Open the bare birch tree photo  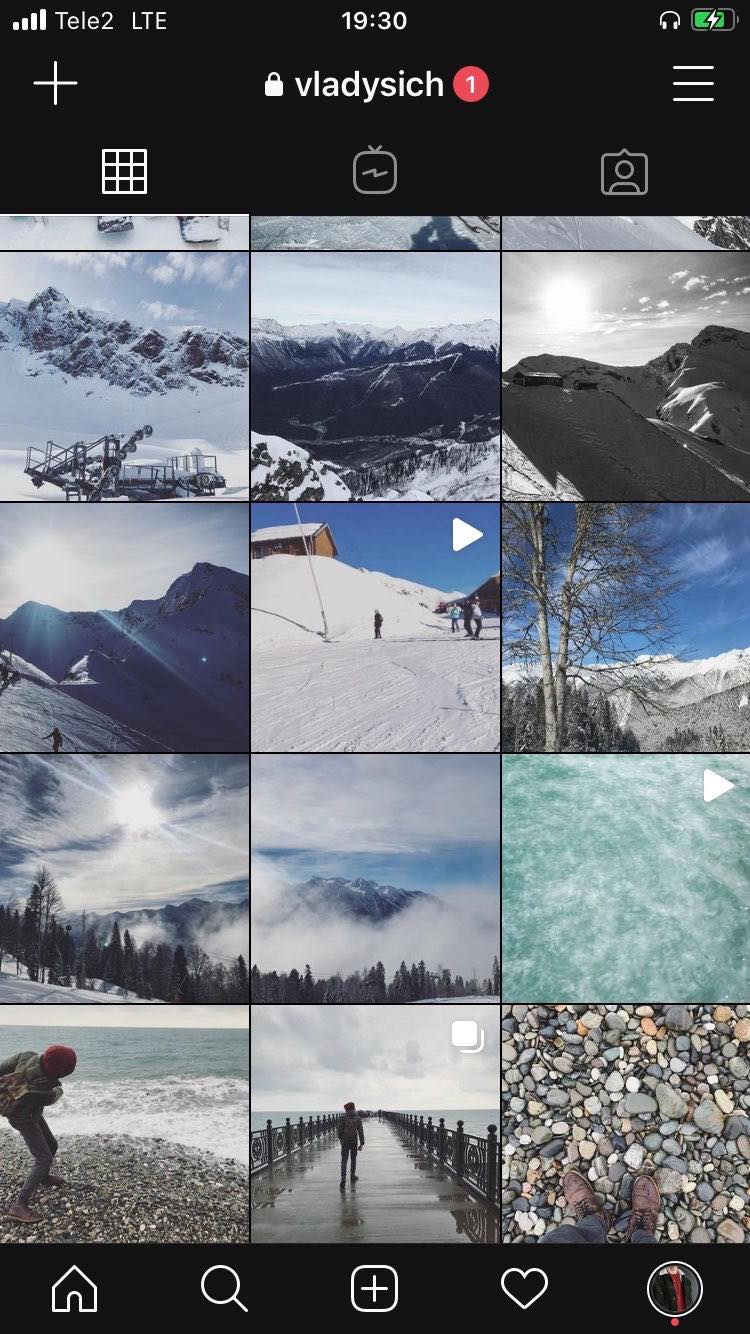[626, 627]
